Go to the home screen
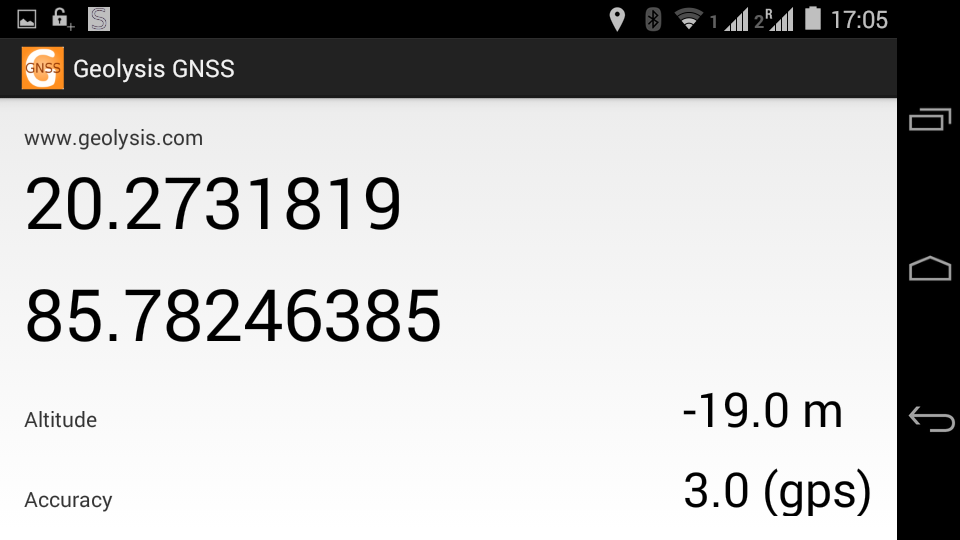This screenshot has height=540, width=960. pyautogui.click(x=929, y=269)
